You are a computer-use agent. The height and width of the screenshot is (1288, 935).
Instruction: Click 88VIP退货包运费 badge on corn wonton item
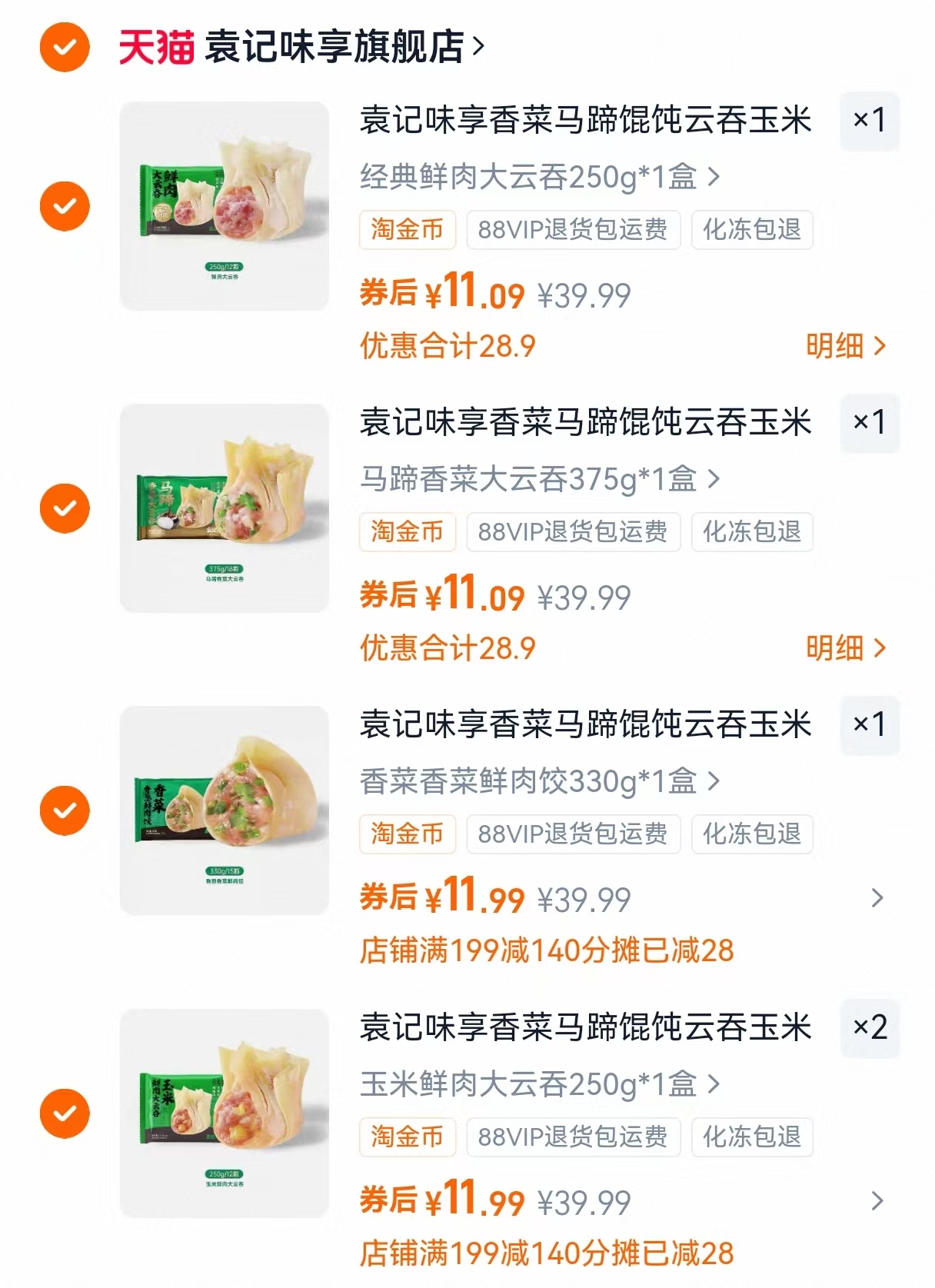click(x=571, y=1137)
